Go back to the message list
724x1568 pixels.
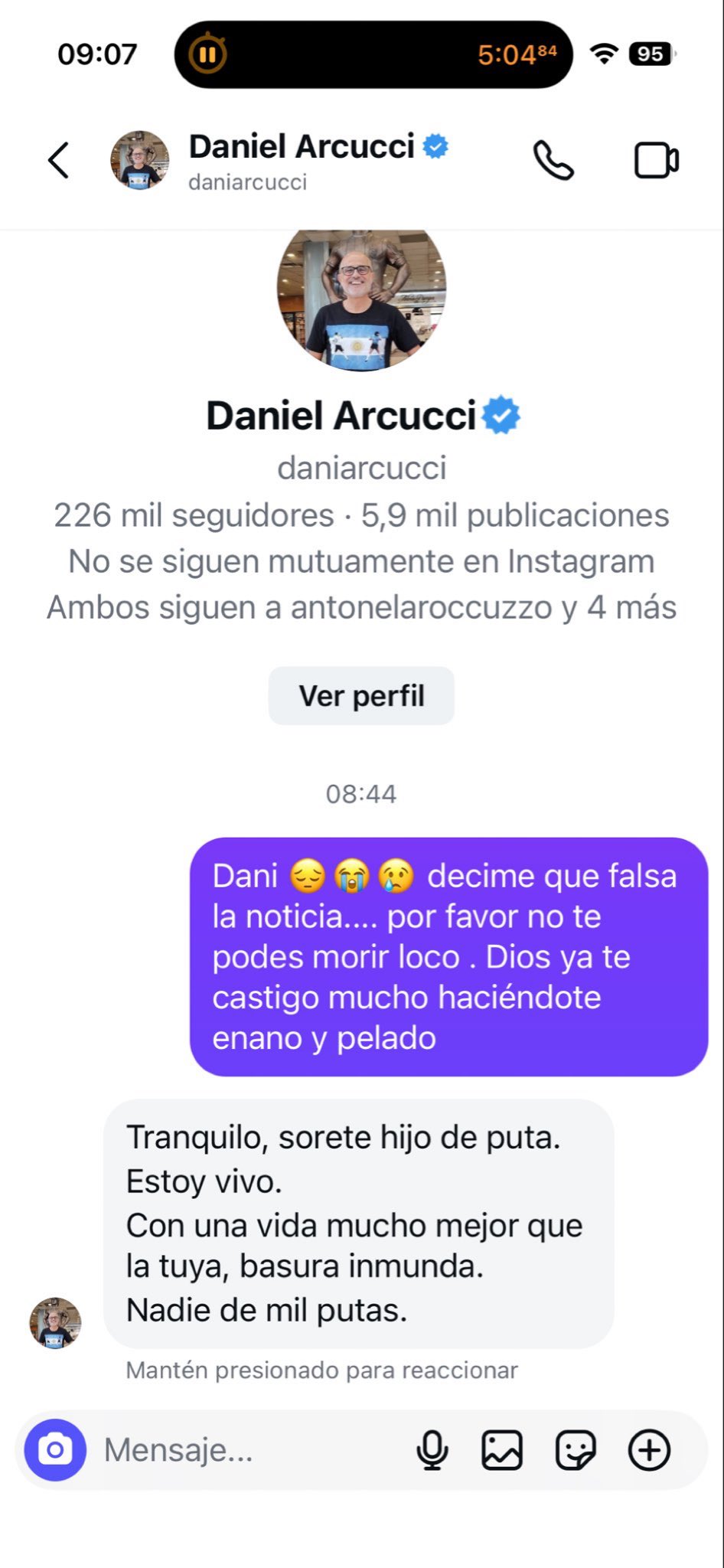59,160
